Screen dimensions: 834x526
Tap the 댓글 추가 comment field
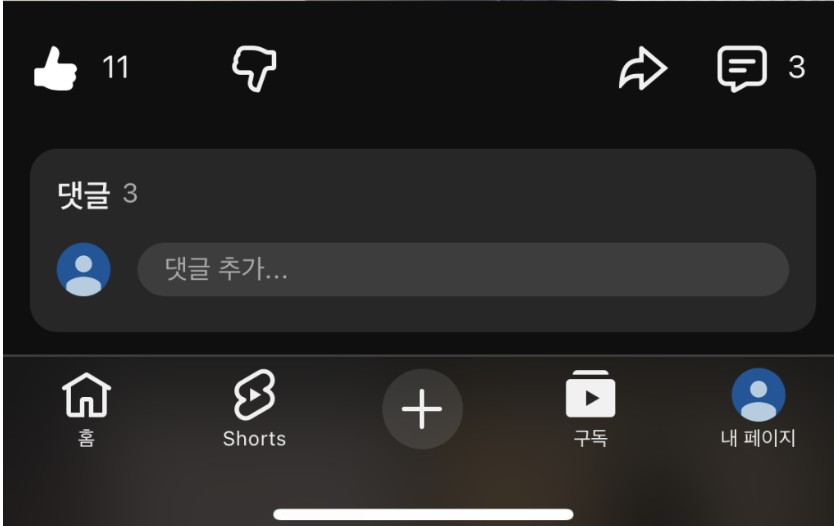pyautogui.click(x=462, y=269)
